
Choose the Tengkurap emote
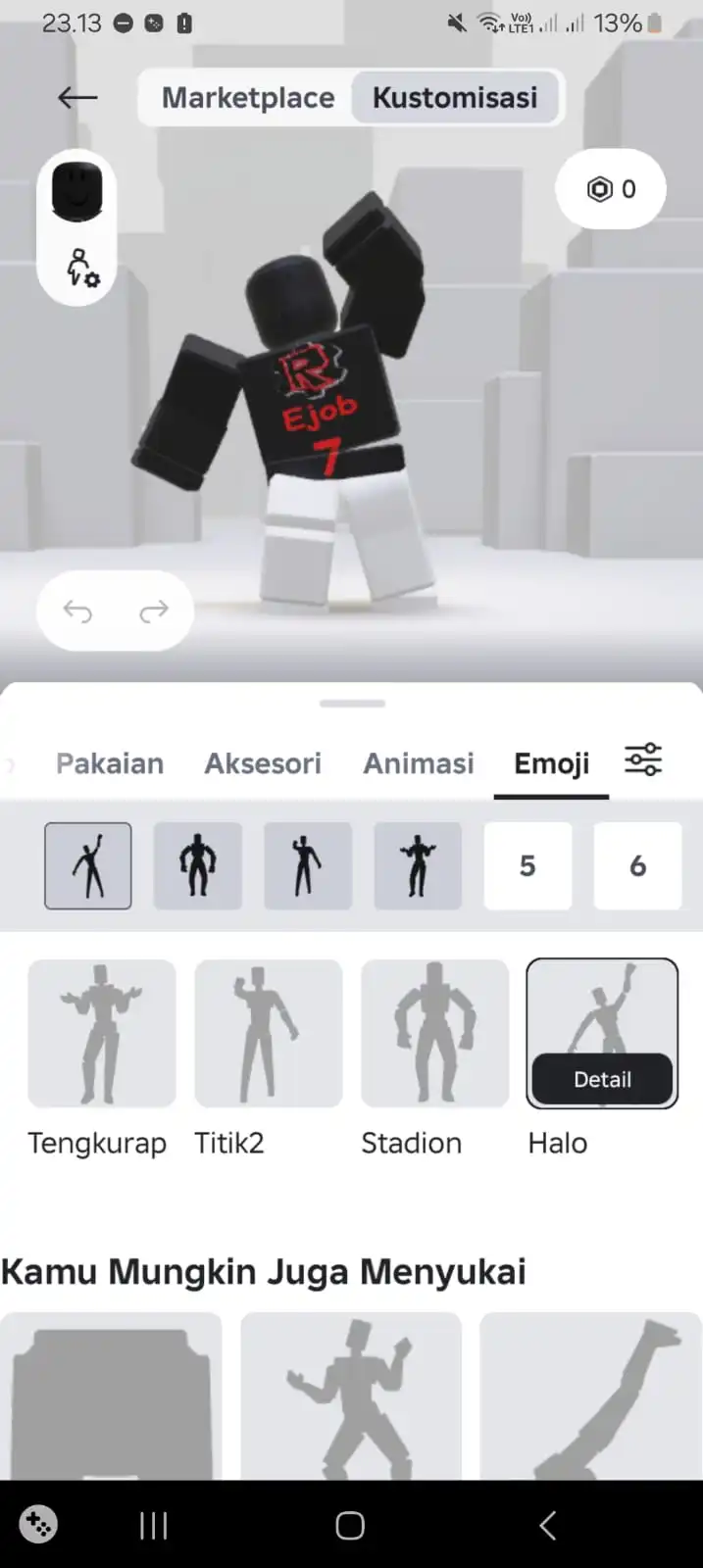pyautogui.click(x=102, y=1034)
